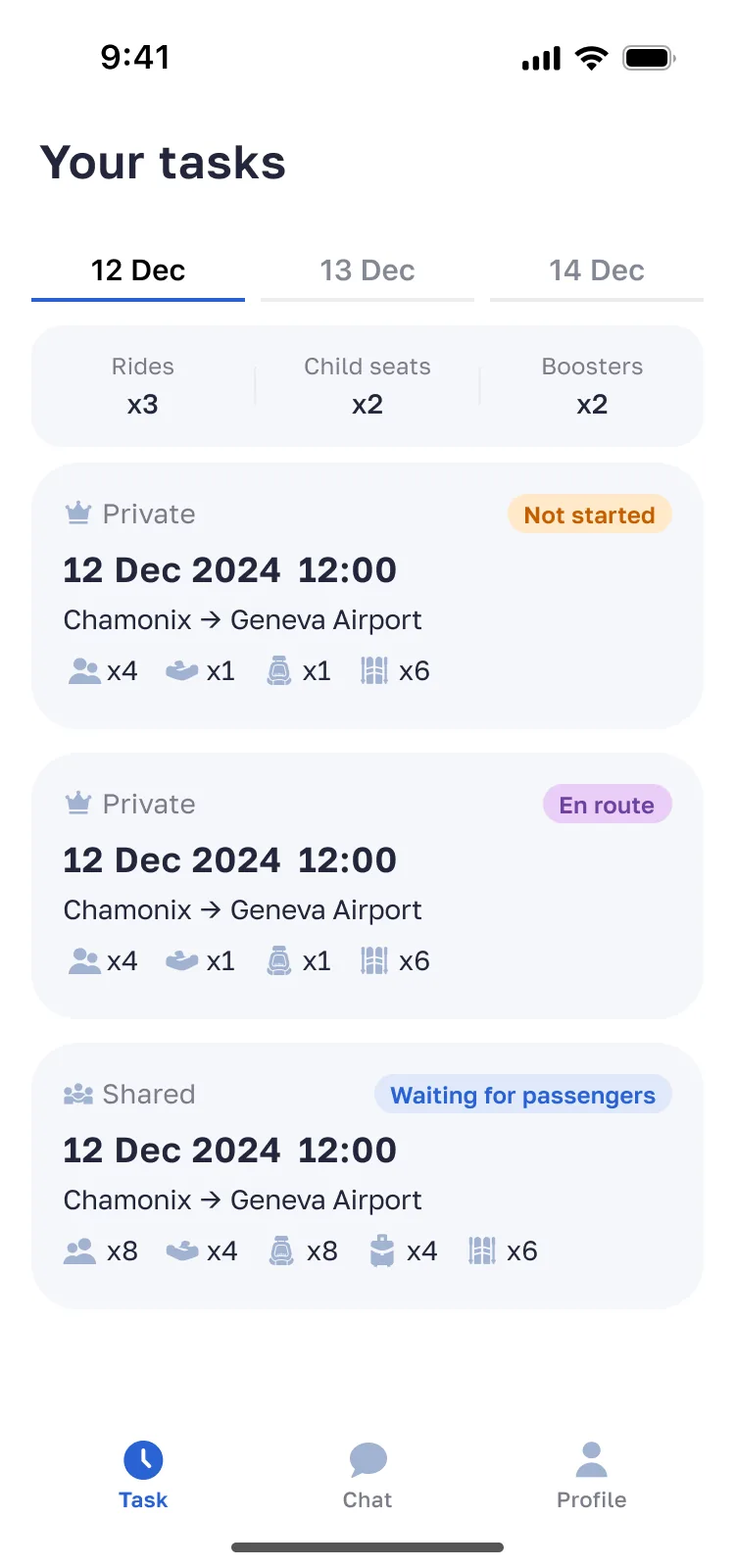Switch to the 13 Dec tab
This screenshot has height=1568, width=735.
(367, 270)
